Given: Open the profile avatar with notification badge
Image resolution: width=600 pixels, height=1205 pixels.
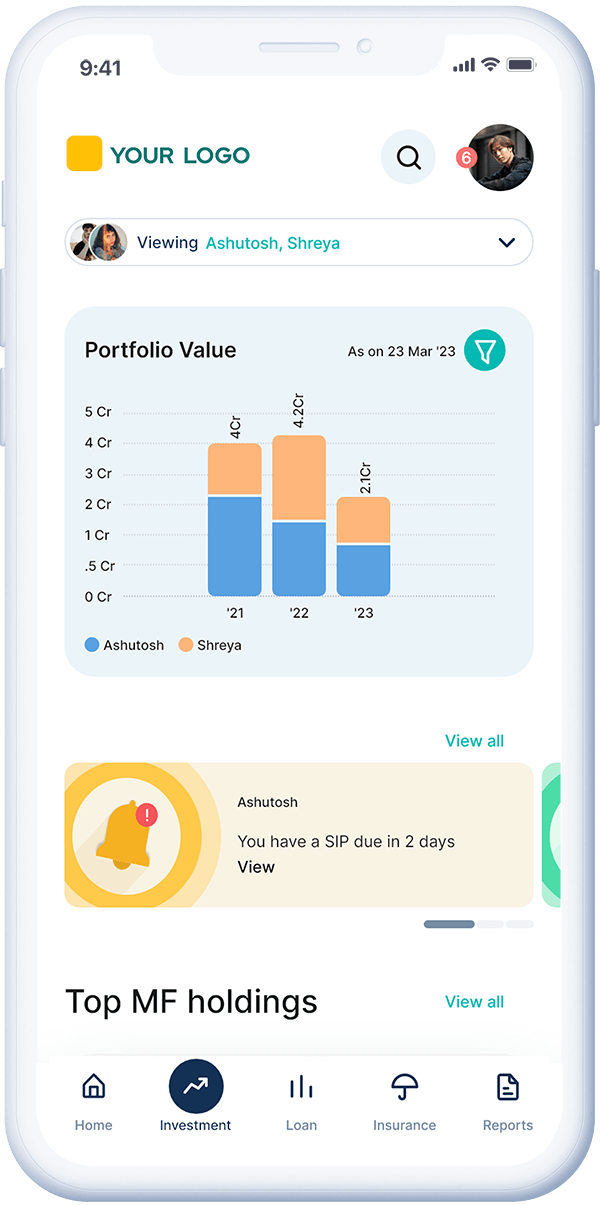Looking at the screenshot, I should point(499,158).
